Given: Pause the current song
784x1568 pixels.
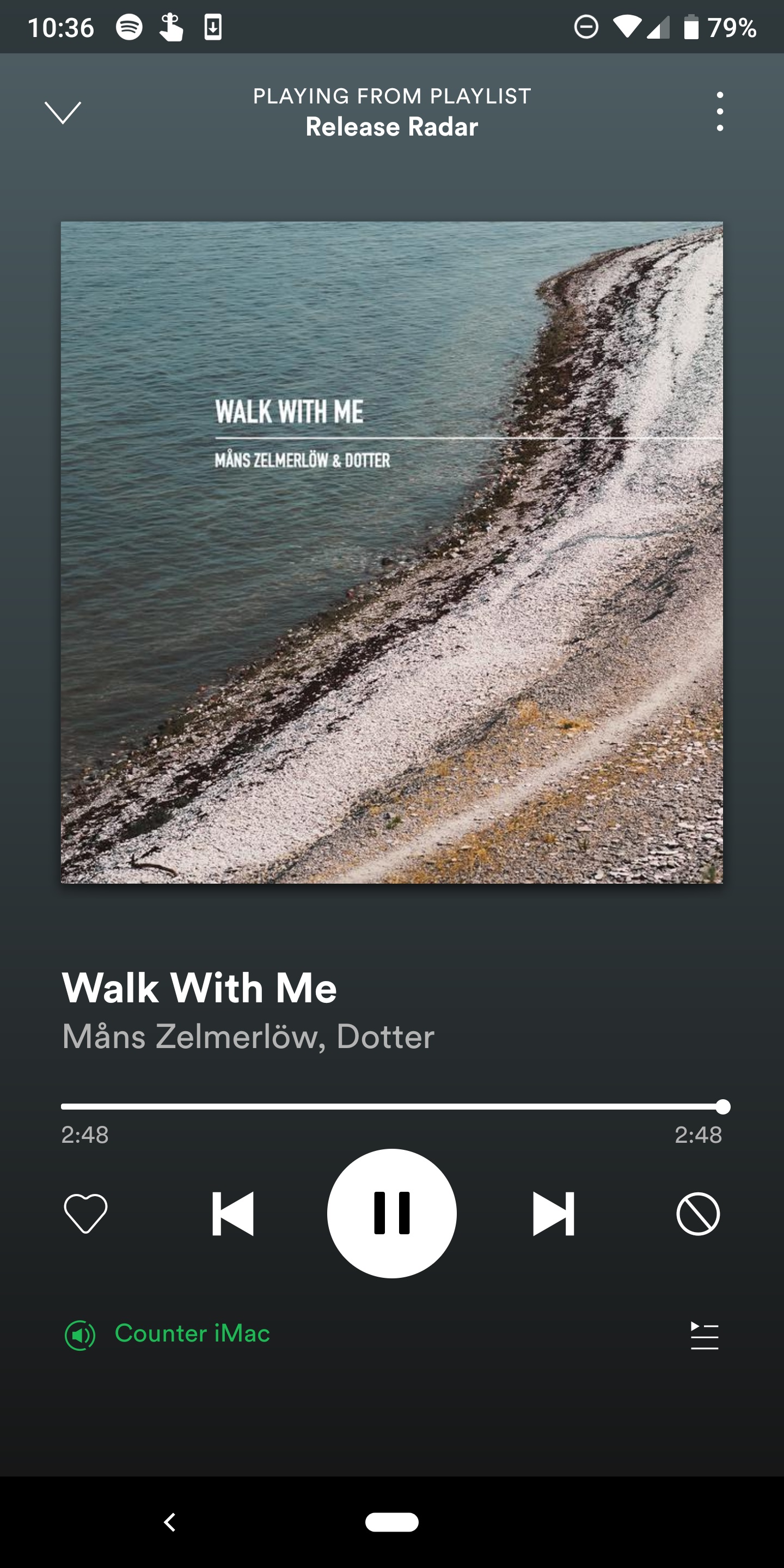Looking at the screenshot, I should pyautogui.click(x=392, y=1213).
